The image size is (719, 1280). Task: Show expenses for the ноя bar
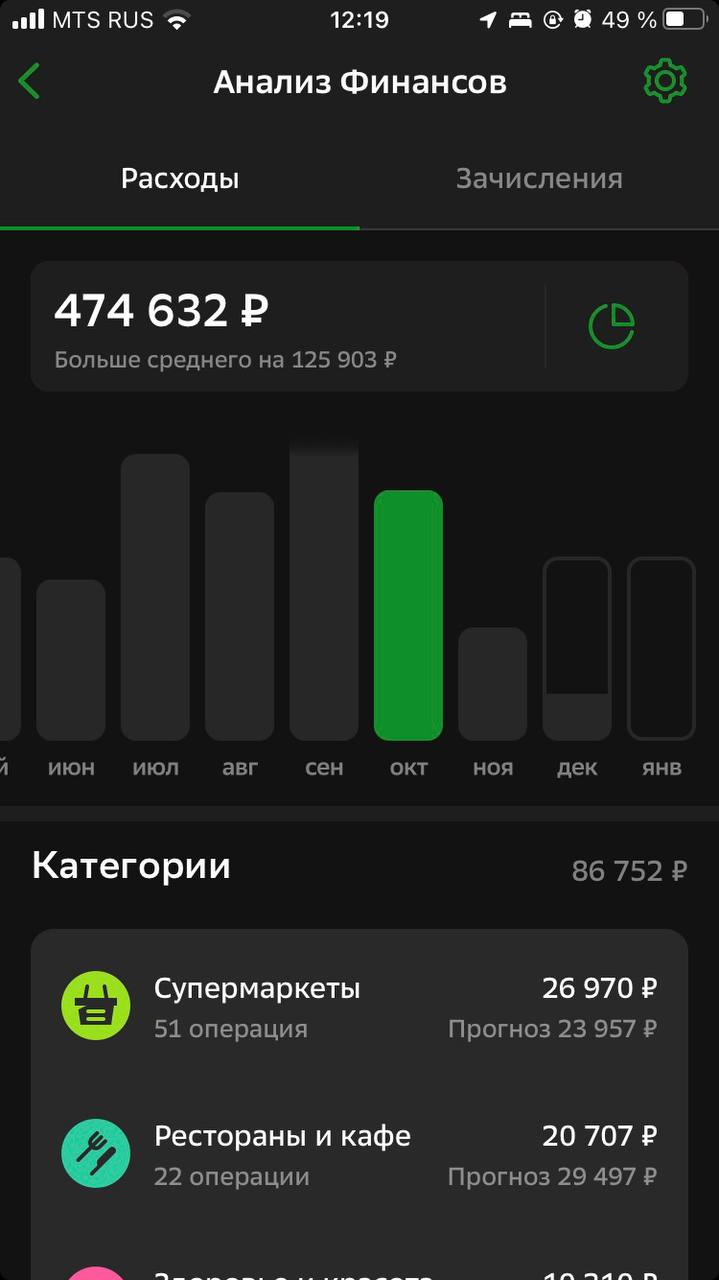[x=493, y=684]
